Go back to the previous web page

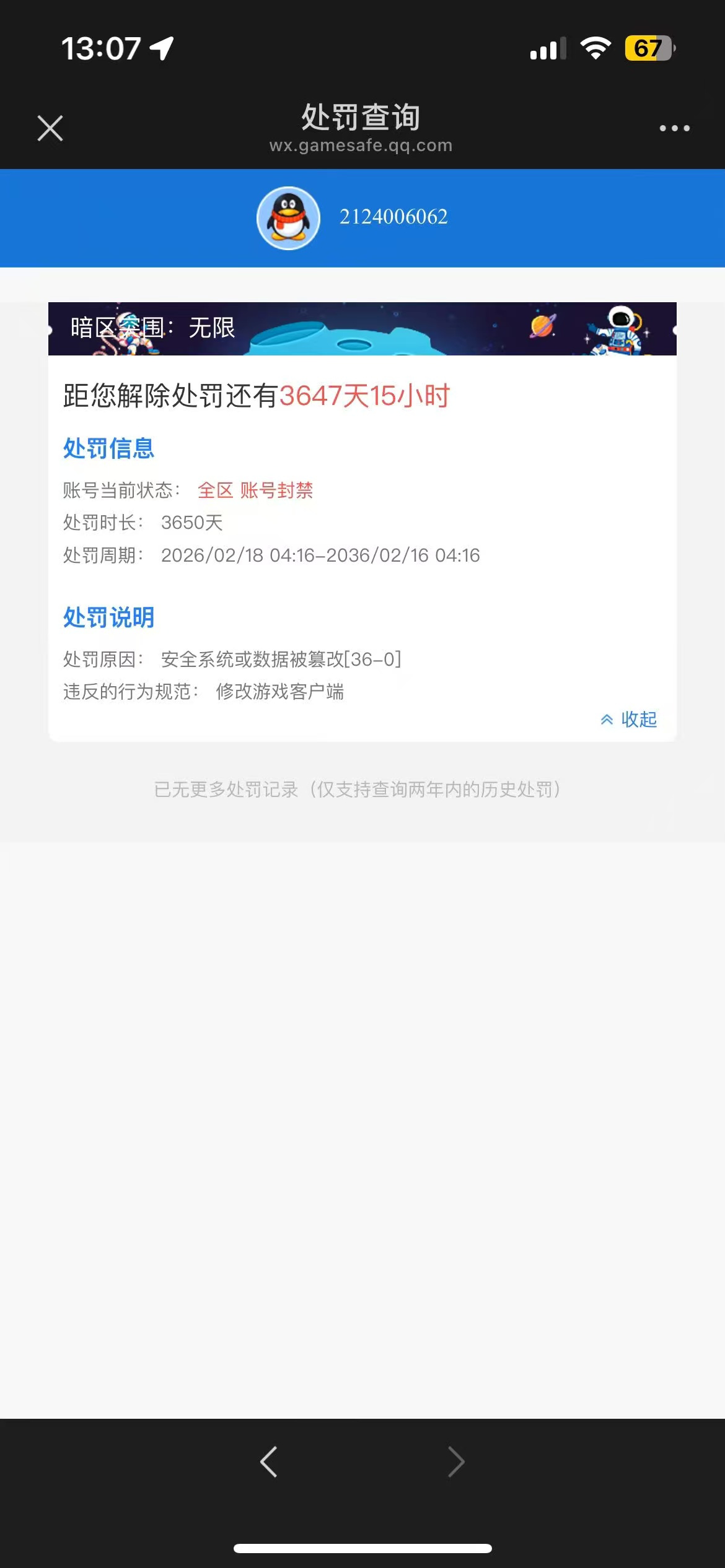[269, 1462]
